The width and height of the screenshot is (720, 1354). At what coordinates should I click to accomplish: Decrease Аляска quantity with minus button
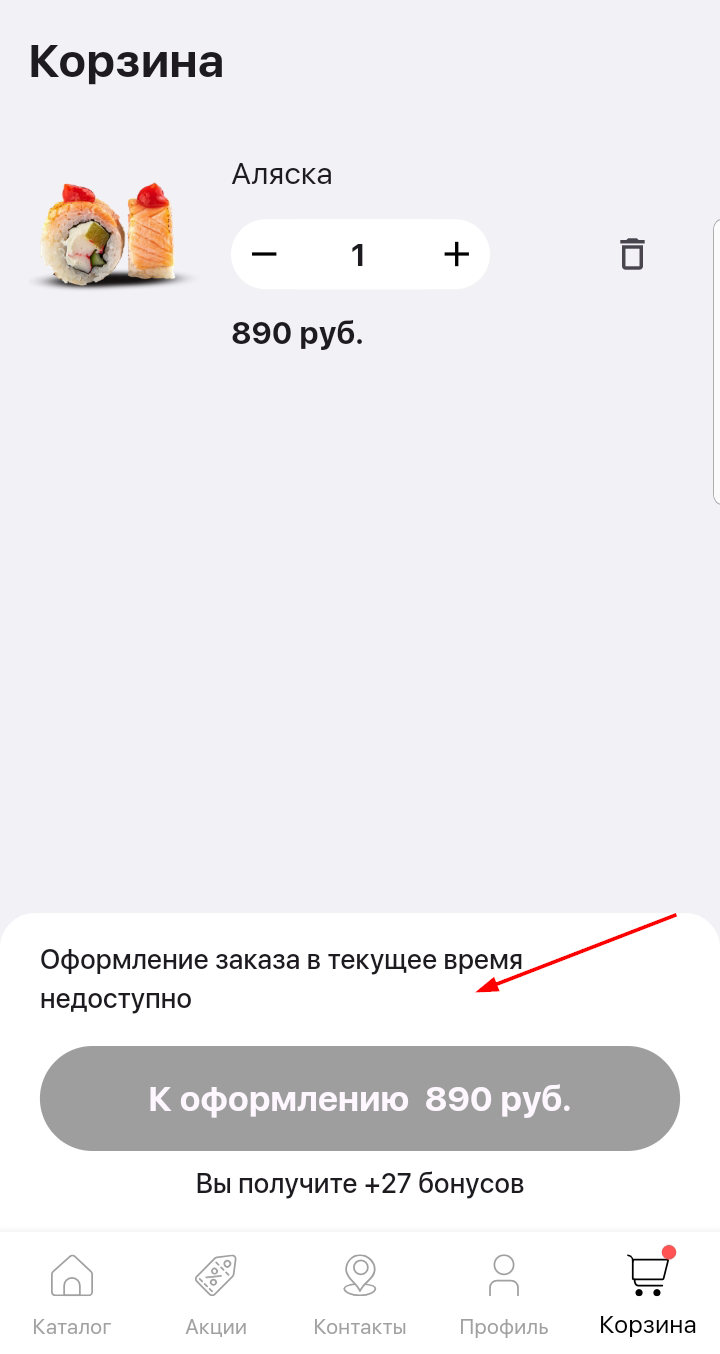(263, 254)
